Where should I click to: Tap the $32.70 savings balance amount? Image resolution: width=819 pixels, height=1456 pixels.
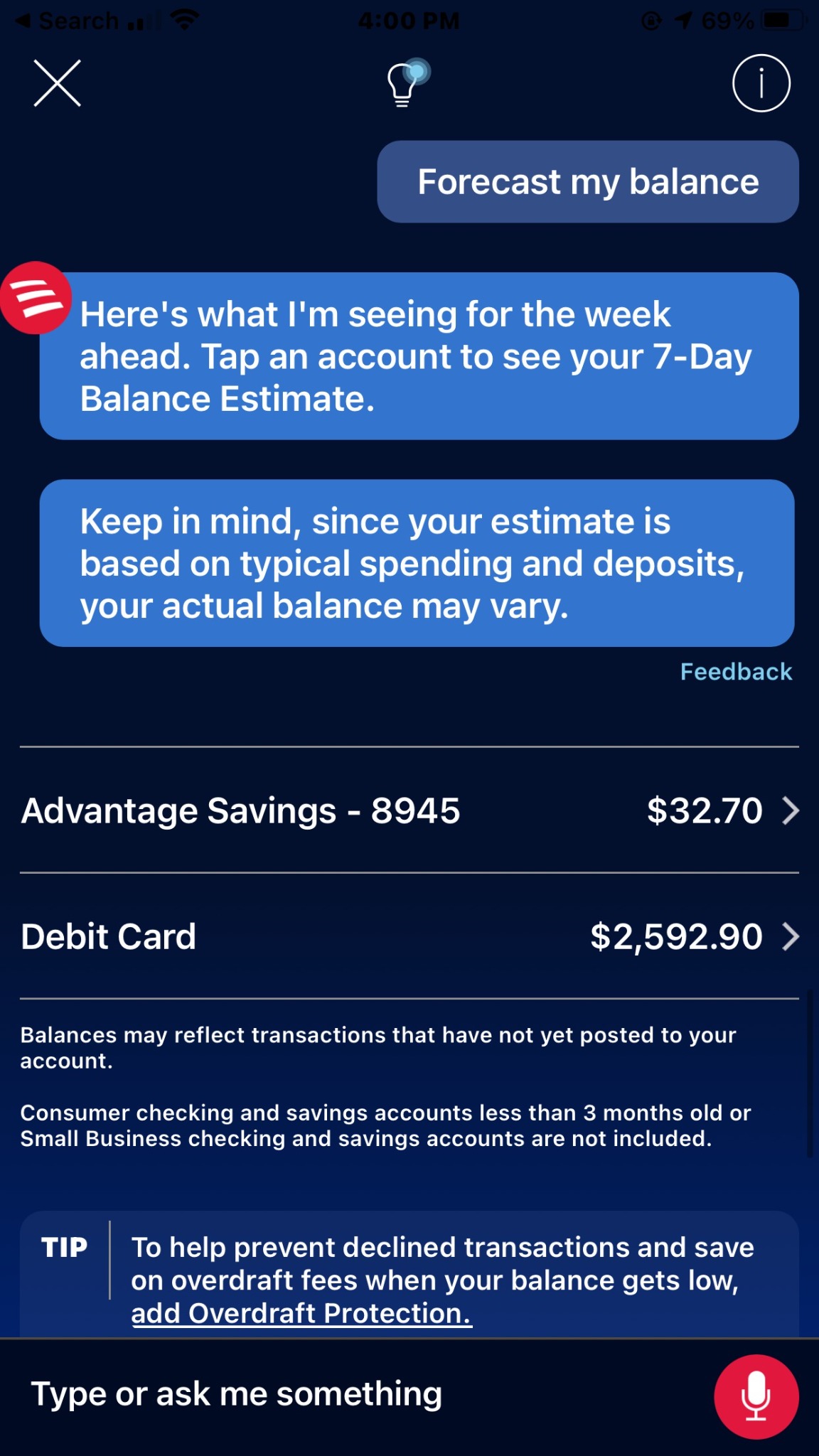[705, 811]
